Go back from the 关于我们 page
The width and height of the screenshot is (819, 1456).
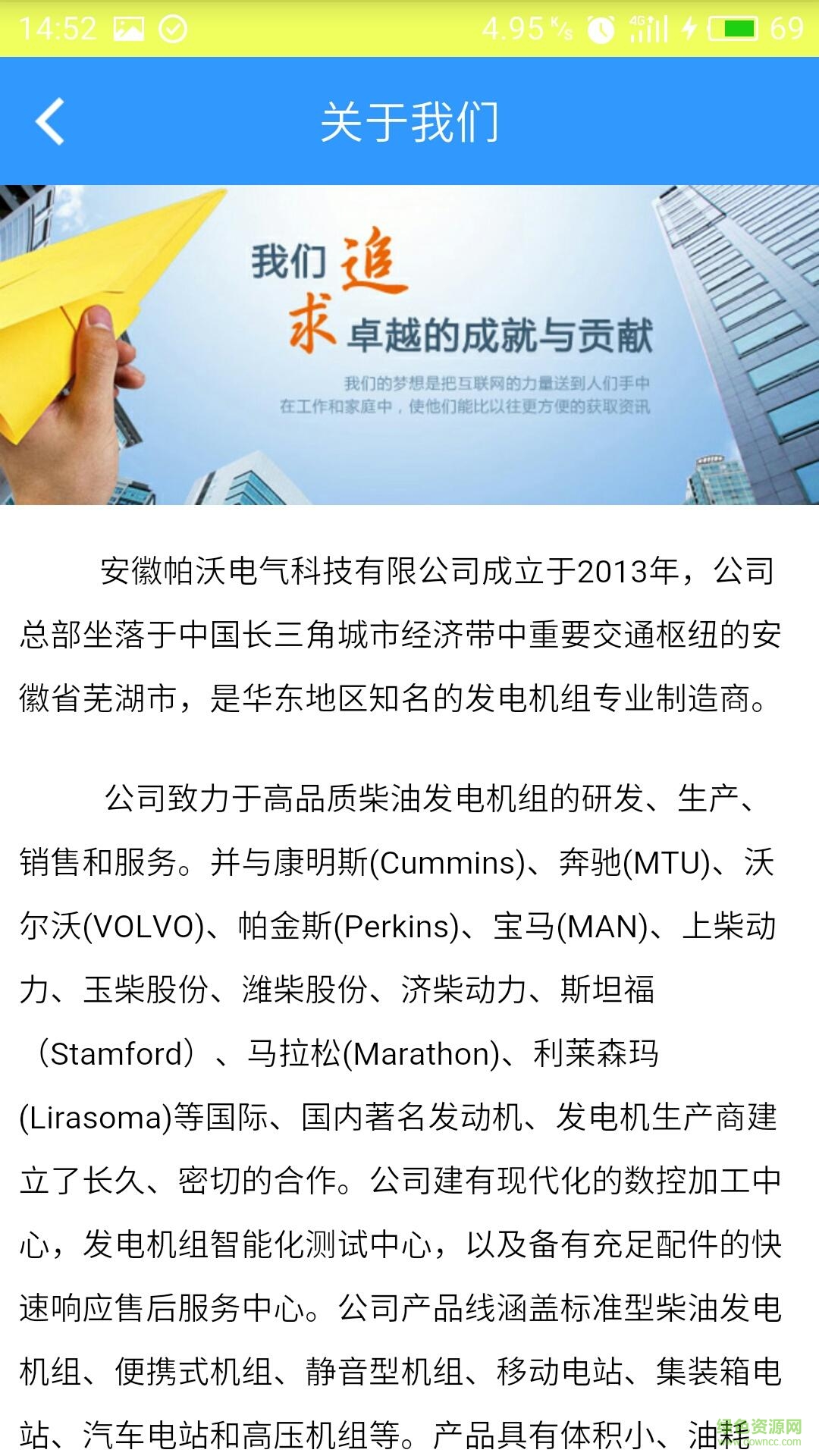pos(50,121)
